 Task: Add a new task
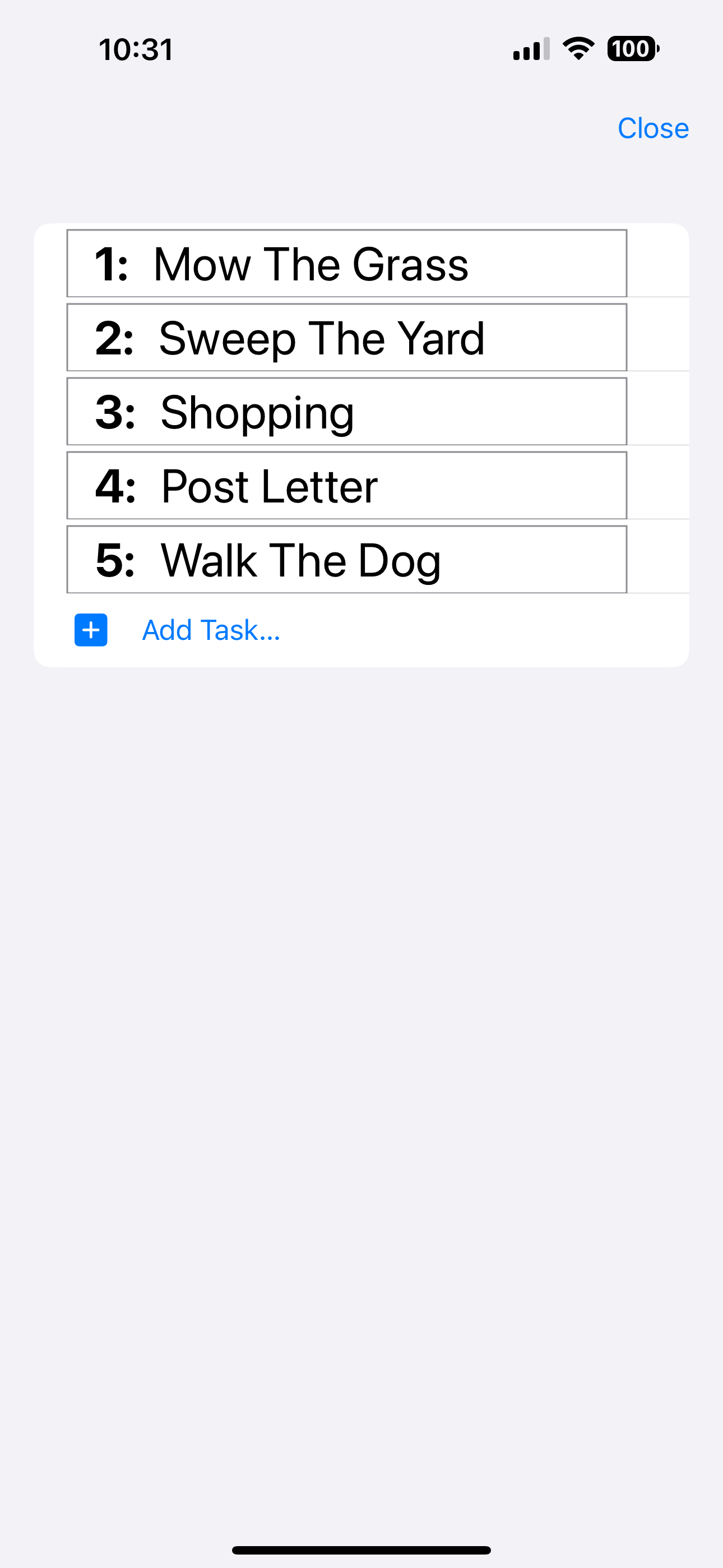(x=210, y=630)
